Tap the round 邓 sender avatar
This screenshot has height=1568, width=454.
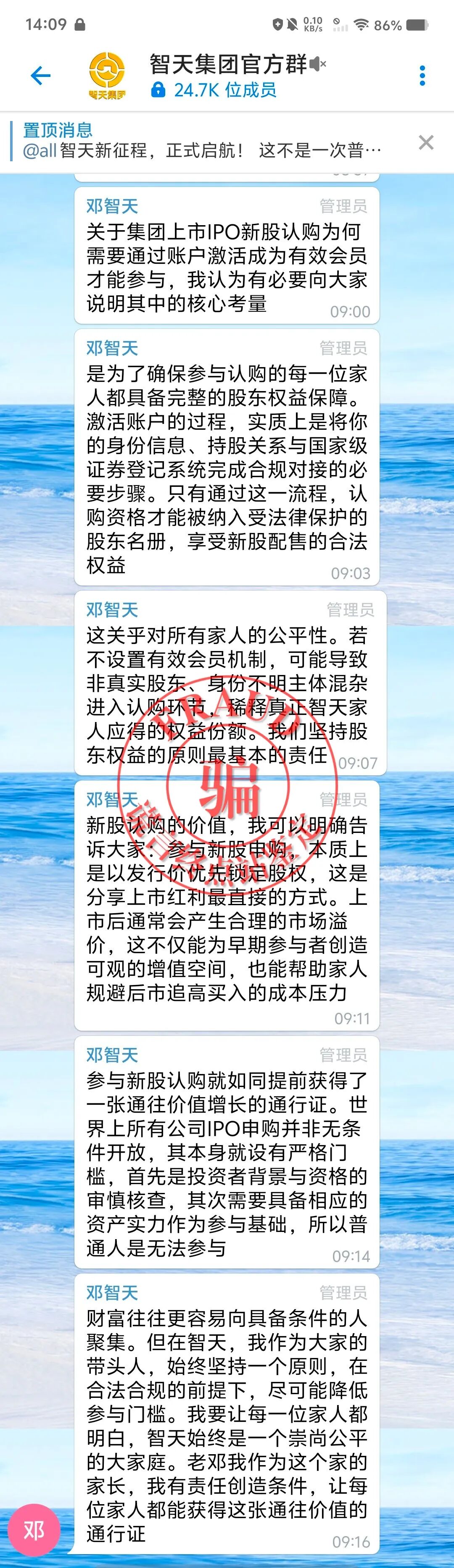(x=34, y=1530)
